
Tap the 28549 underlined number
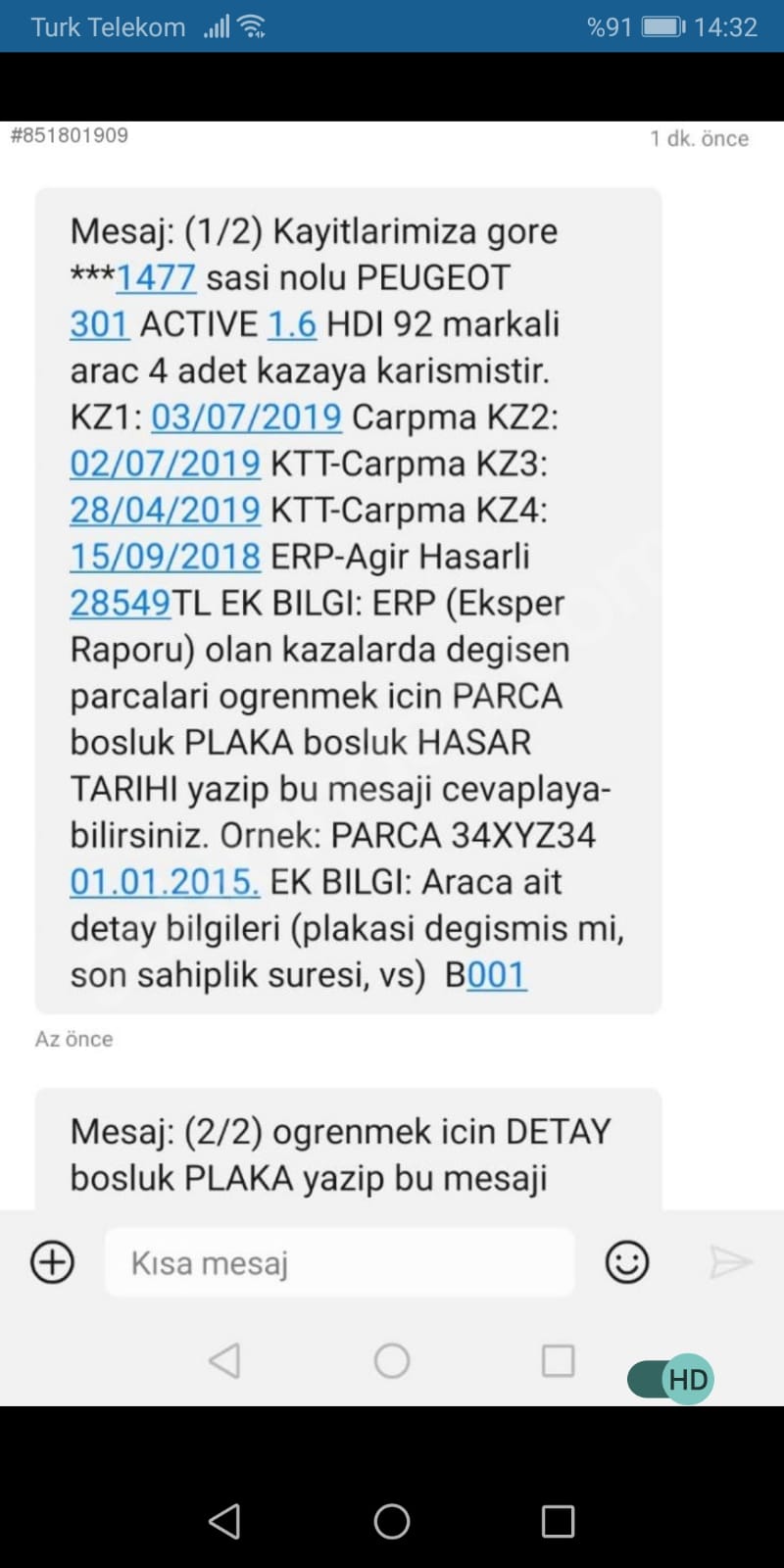(121, 603)
